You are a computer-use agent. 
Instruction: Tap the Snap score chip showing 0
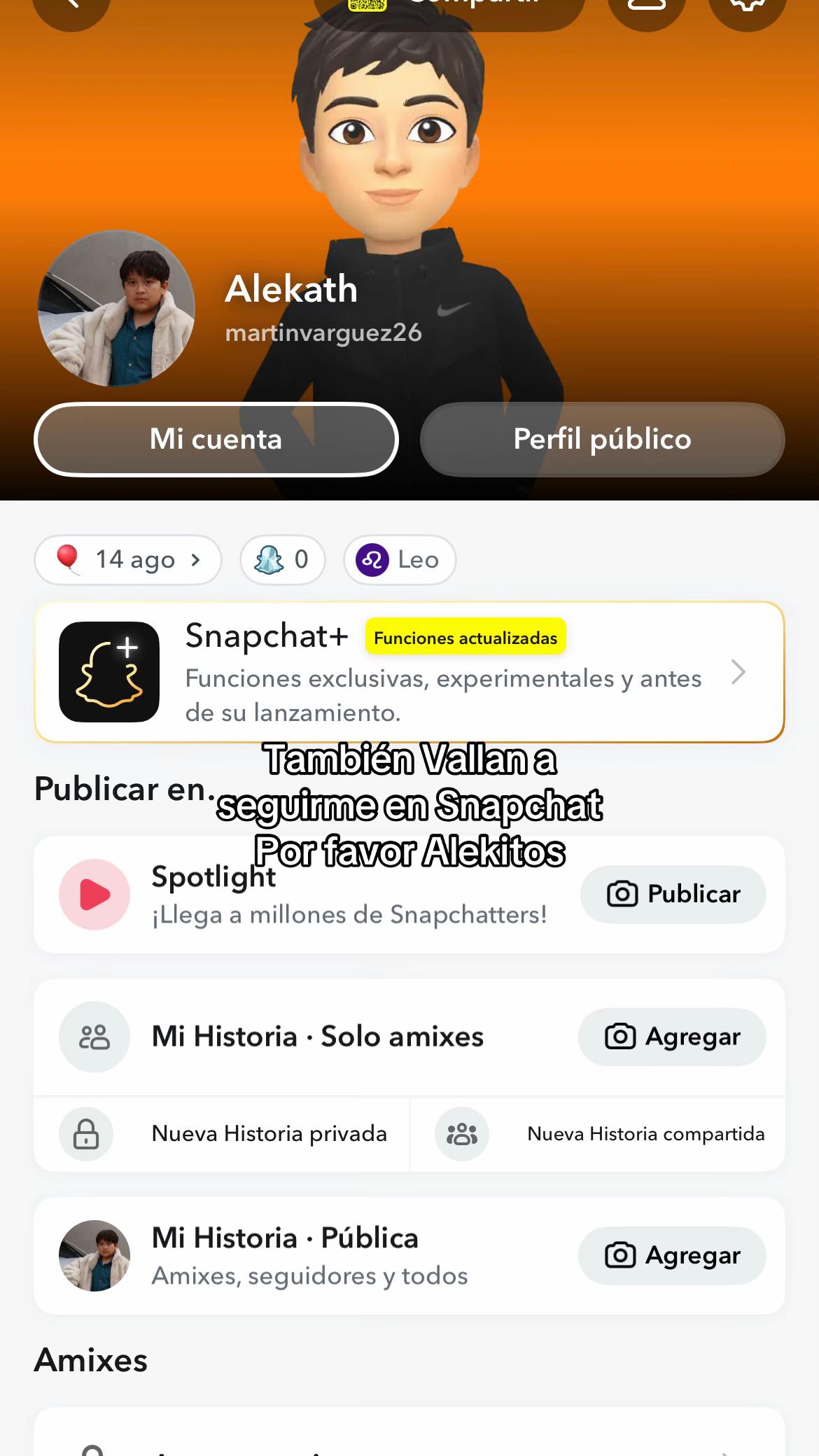(x=283, y=560)
